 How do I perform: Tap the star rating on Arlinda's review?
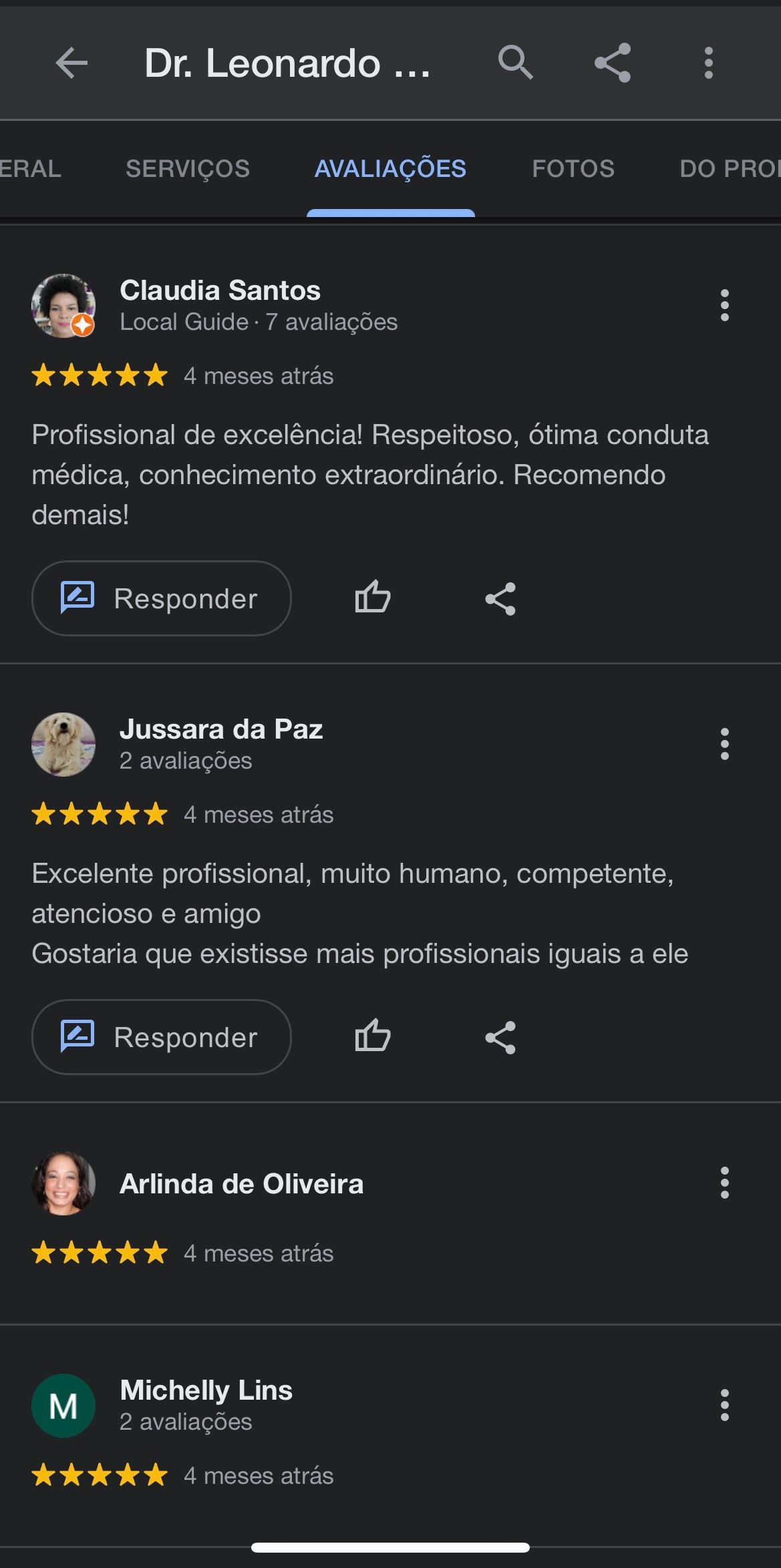click(99, 1253)
